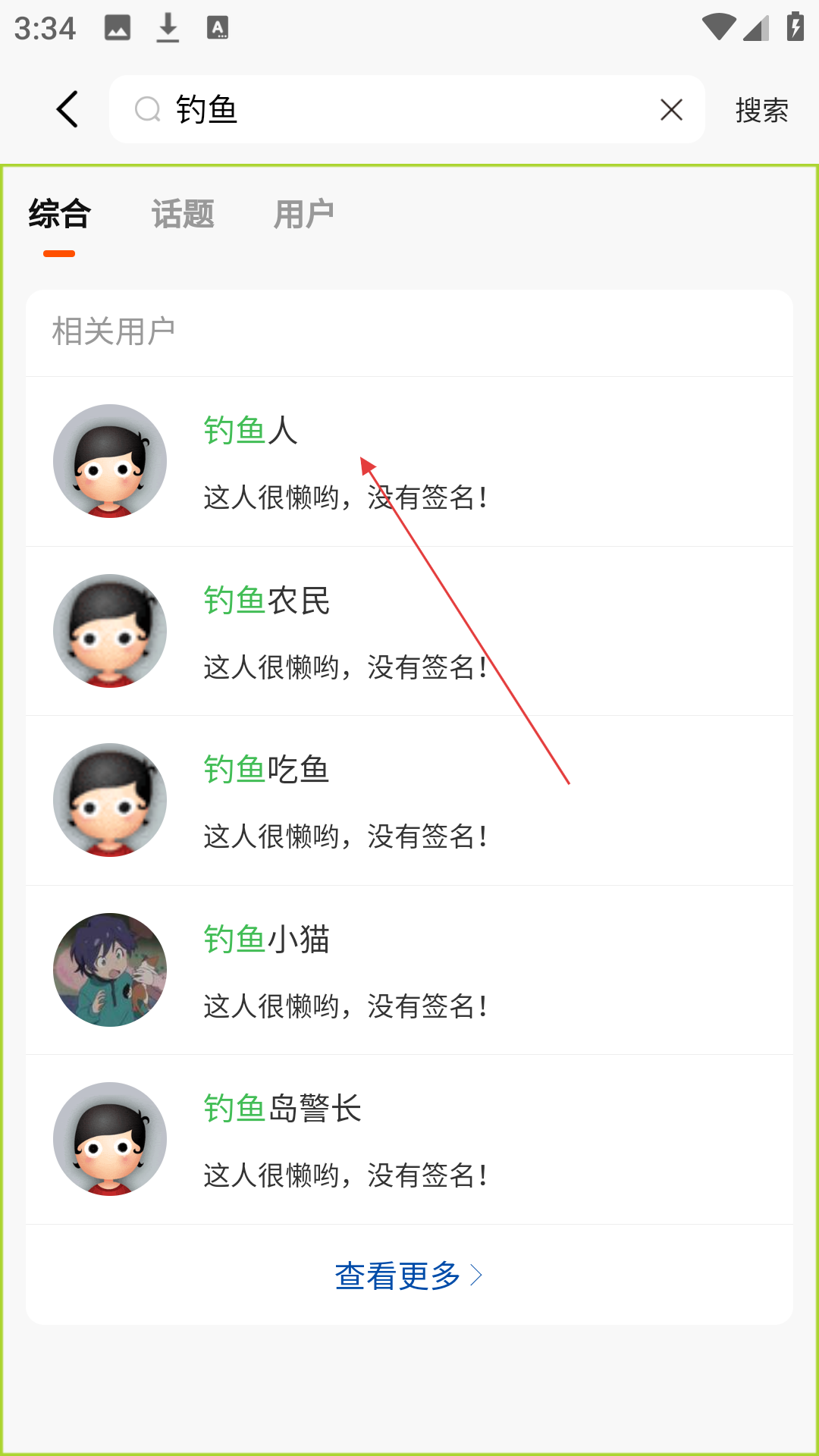Switch to the 用户 tab
819x1456 pixels.
pyautogui.click(x=304, y=215)
